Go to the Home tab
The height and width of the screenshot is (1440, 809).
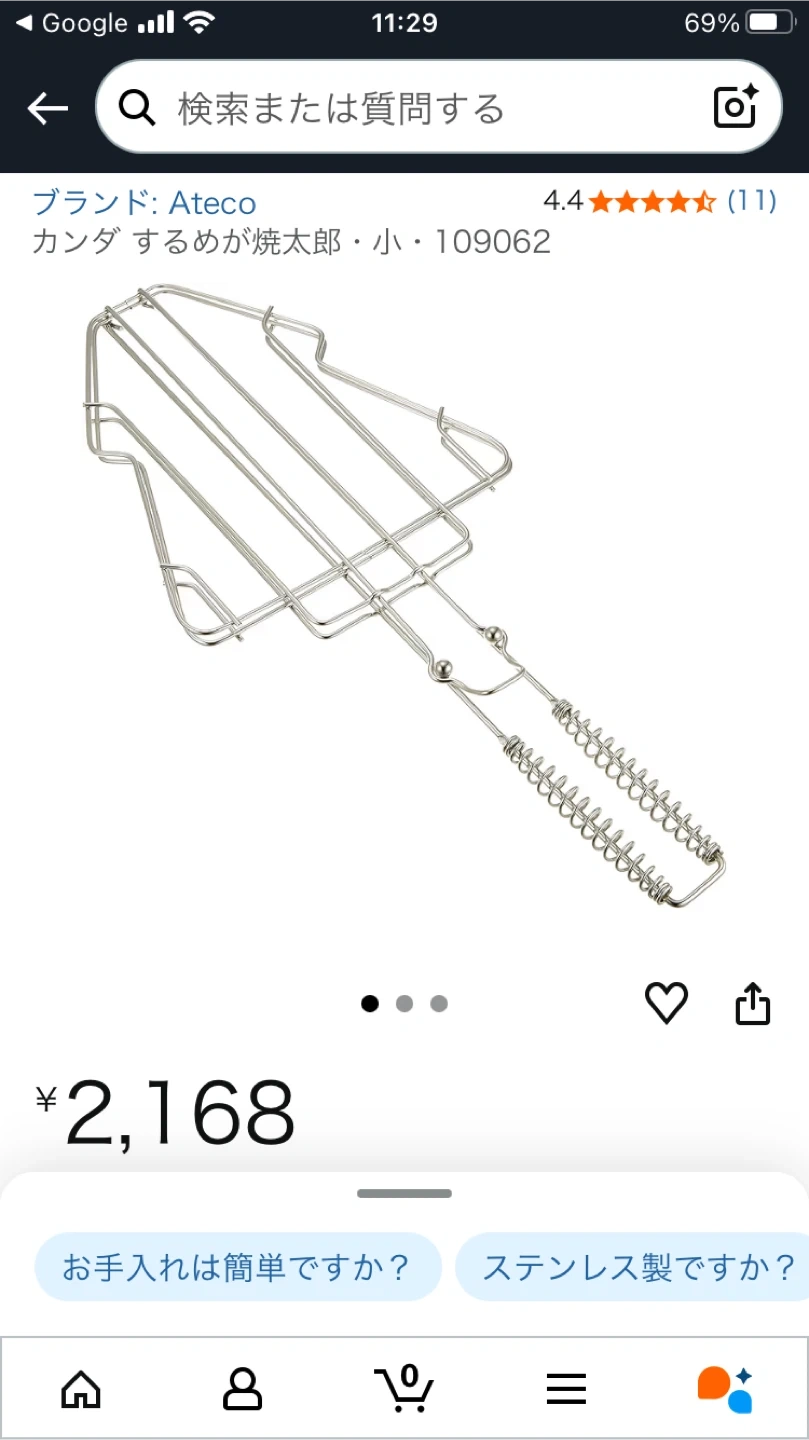coord(81,1389)
